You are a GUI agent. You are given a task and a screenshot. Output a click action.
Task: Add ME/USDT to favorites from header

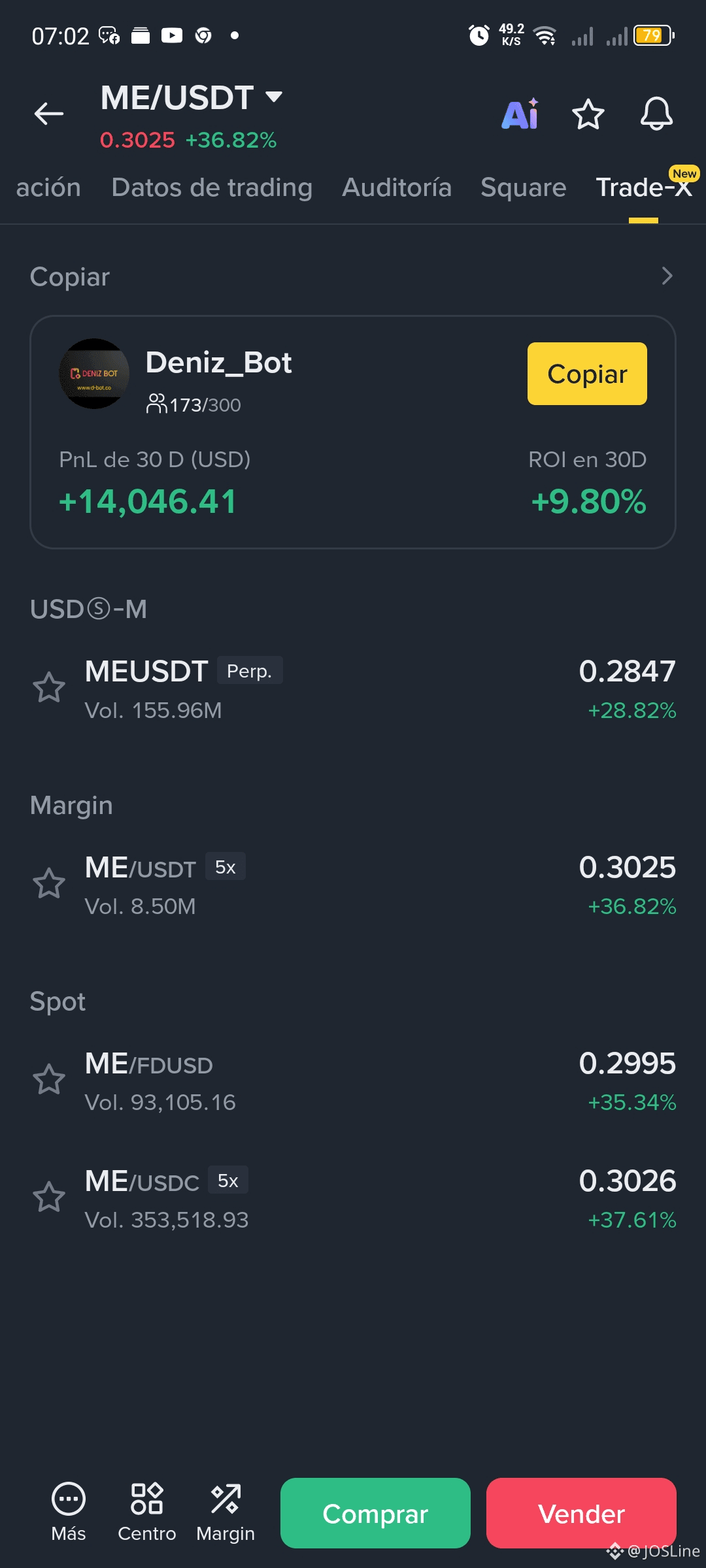pyautogui.click(x=588, y=114)
